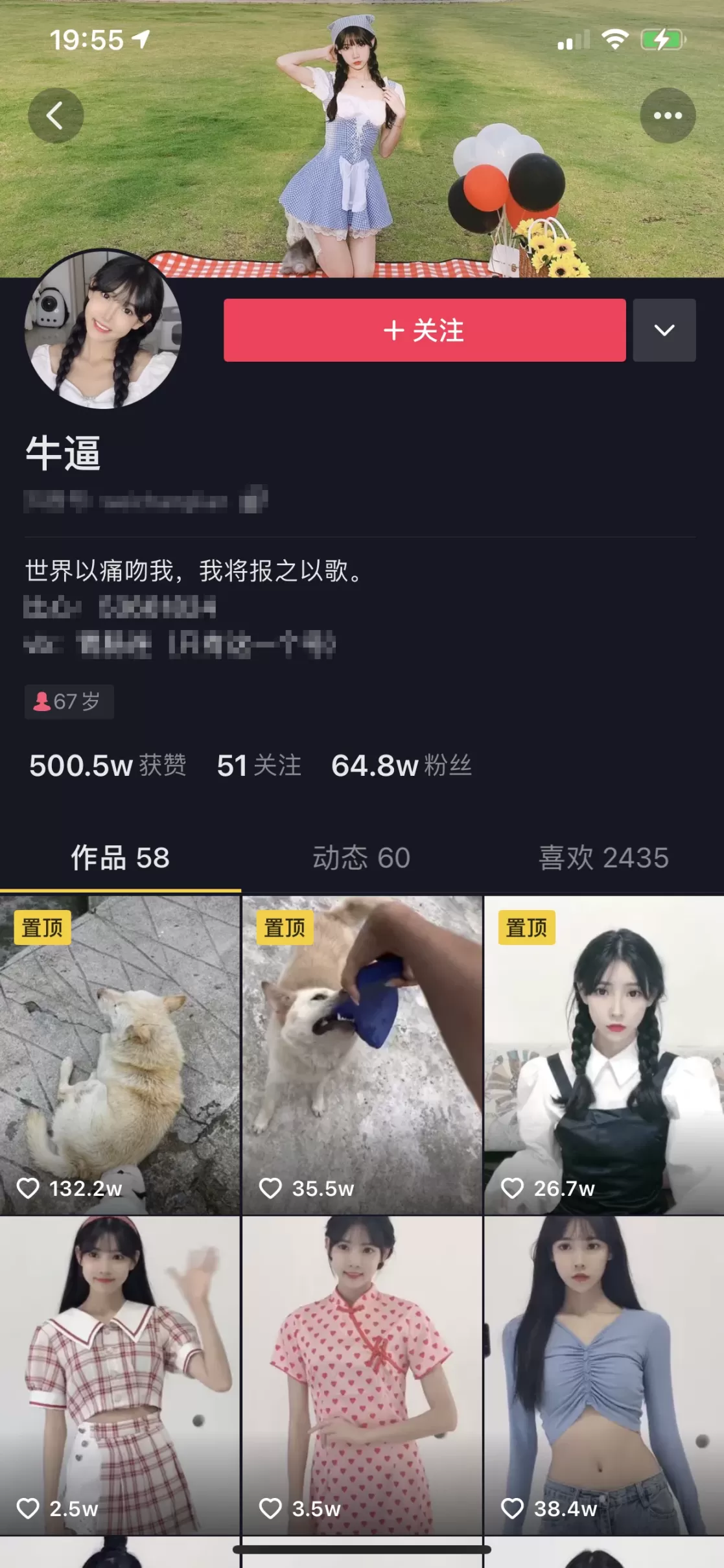The height and width of the screenshot is (1568, 724).
Task: Open pinned video with 35.5w likes
Action: point(362,1055)
